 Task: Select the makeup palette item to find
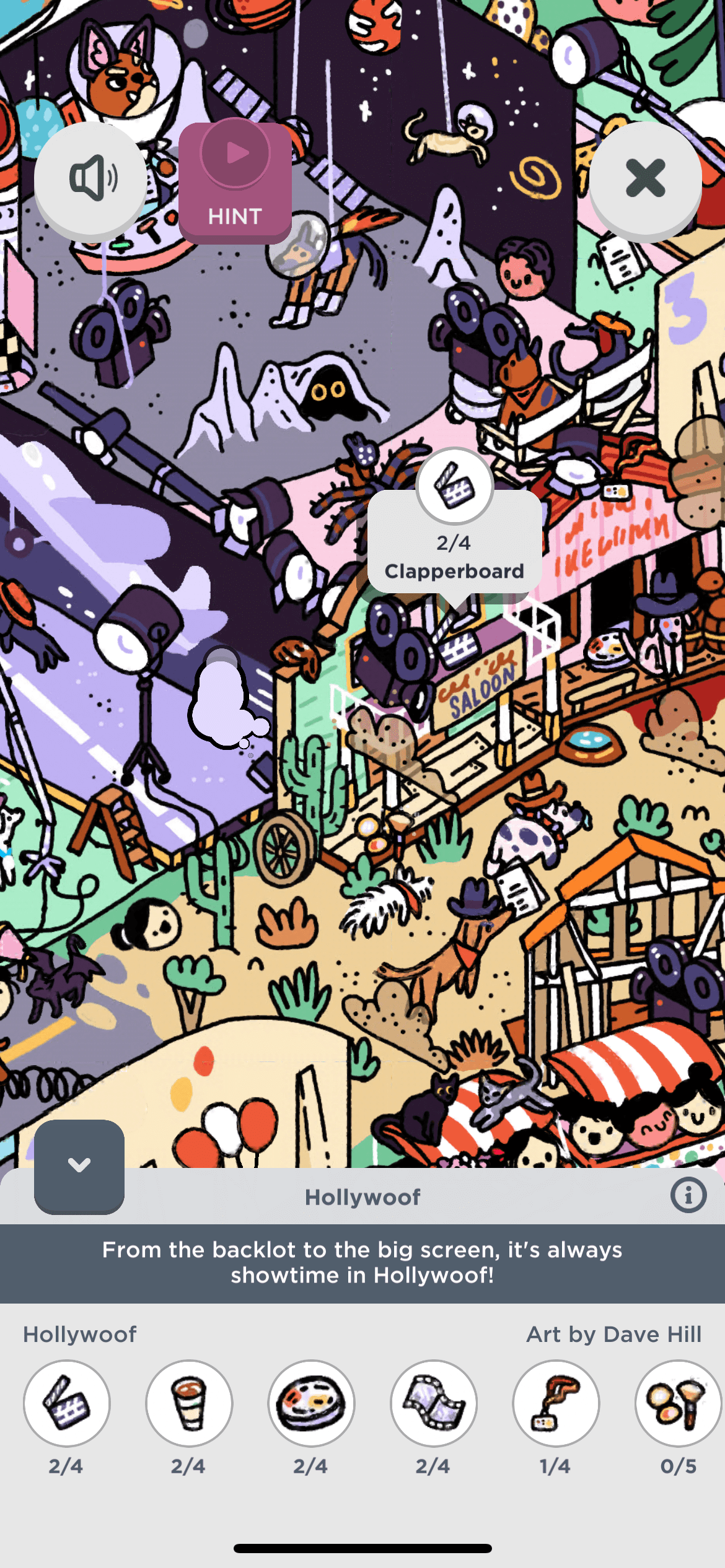point(311,1403)
